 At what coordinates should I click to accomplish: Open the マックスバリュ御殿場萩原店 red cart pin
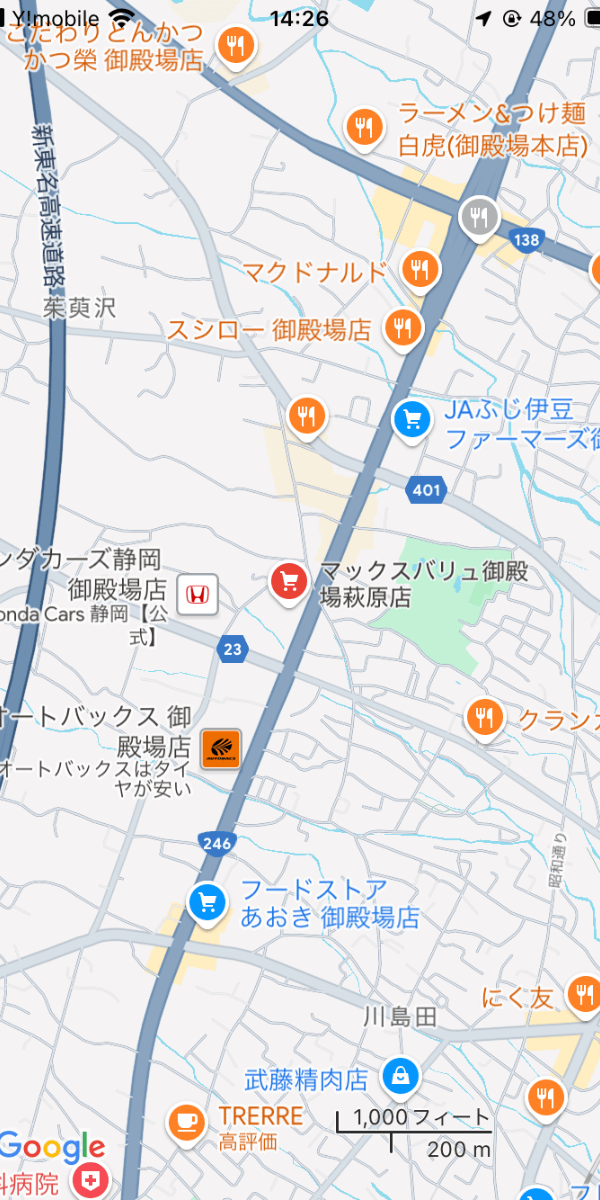point(290,583)
